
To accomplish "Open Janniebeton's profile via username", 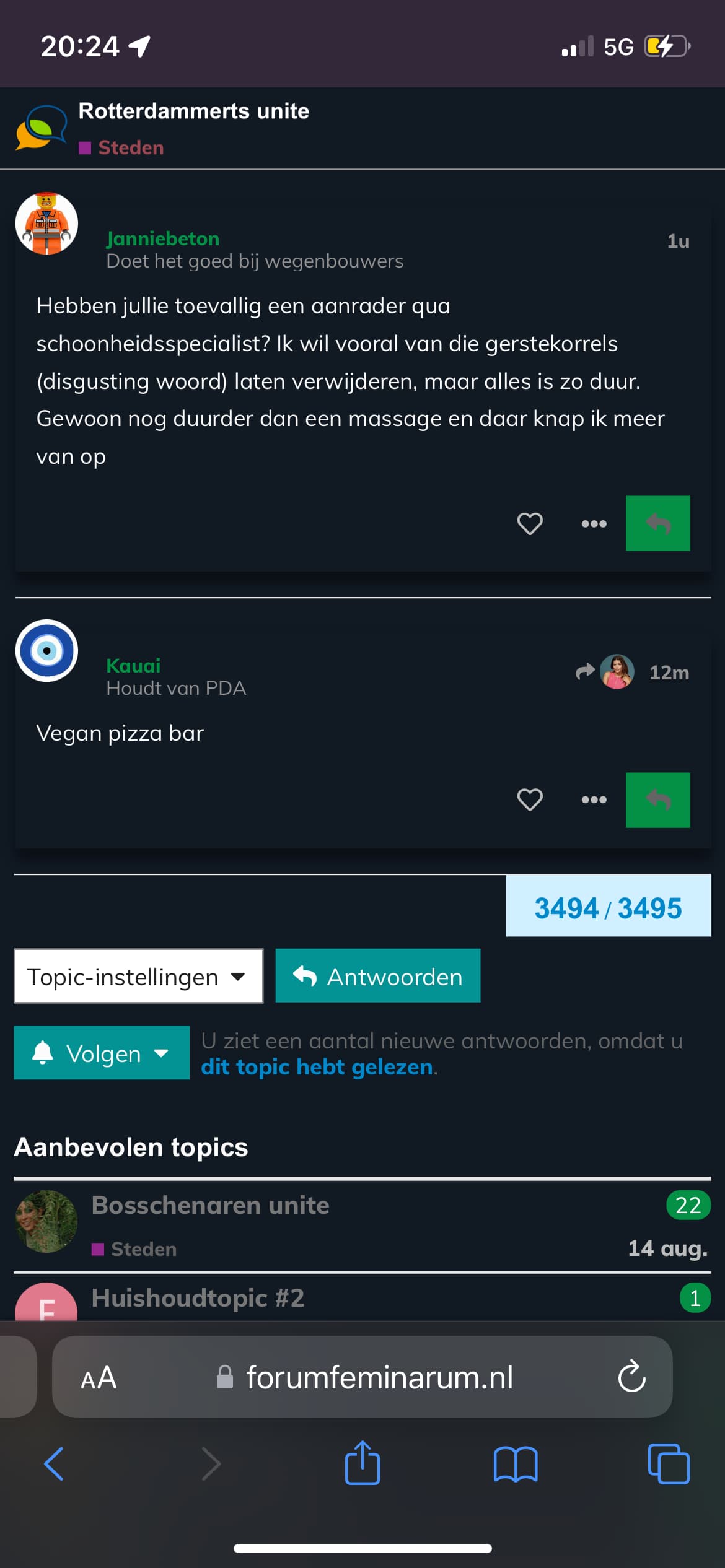I will coord(162,238).
